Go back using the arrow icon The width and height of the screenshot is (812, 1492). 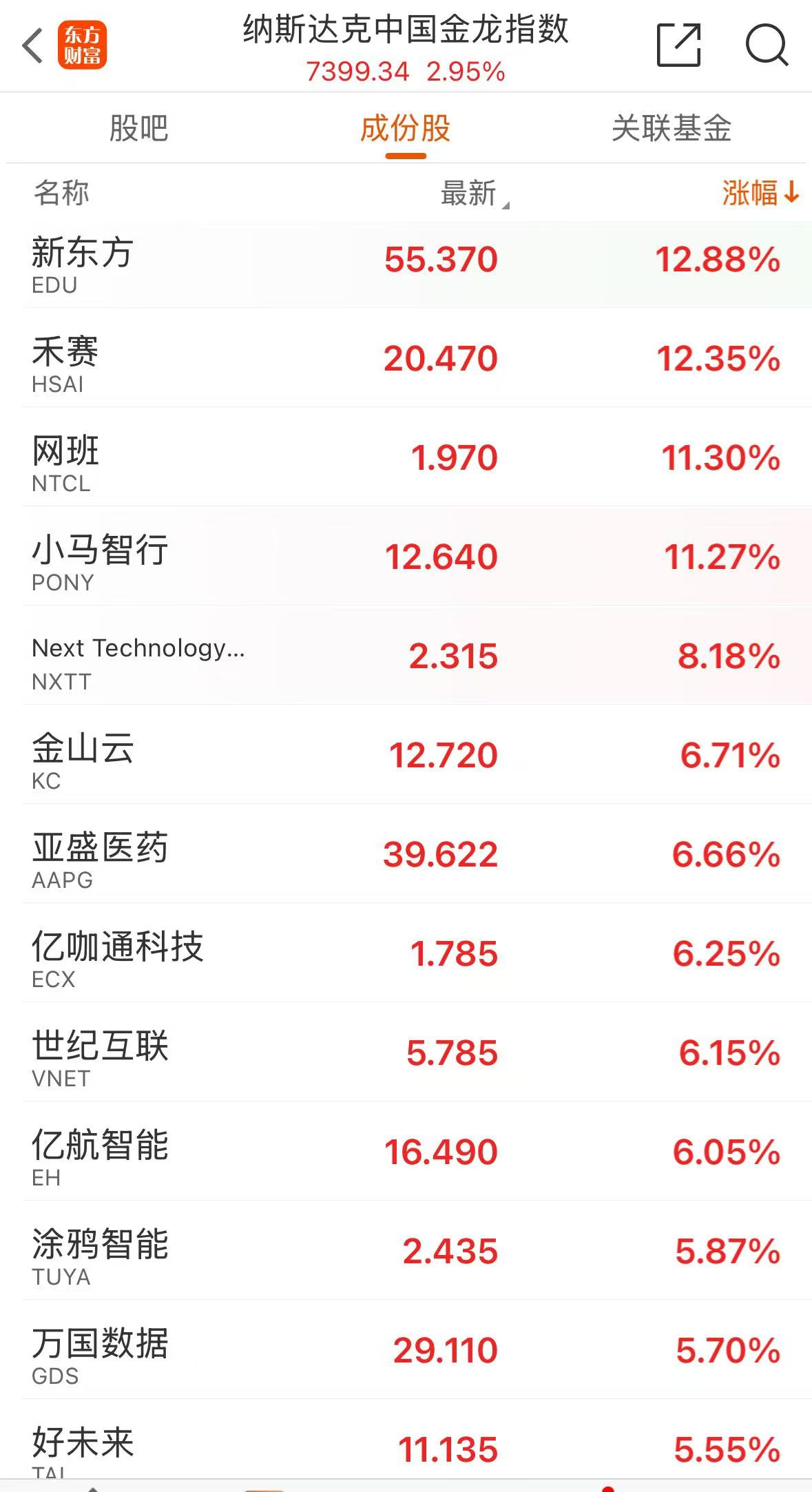coord(32,46)
